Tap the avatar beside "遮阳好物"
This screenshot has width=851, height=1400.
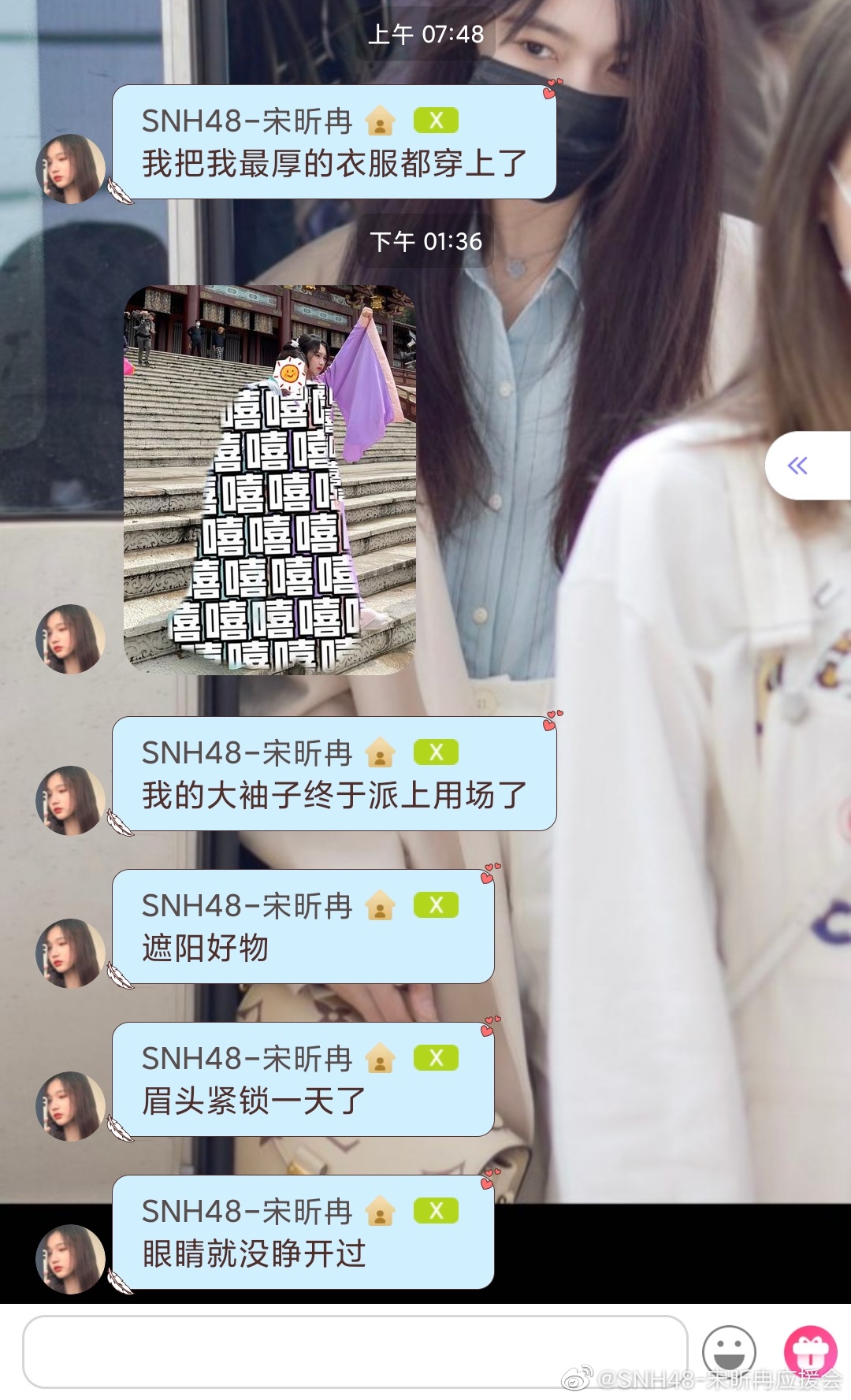click(70, 953)
